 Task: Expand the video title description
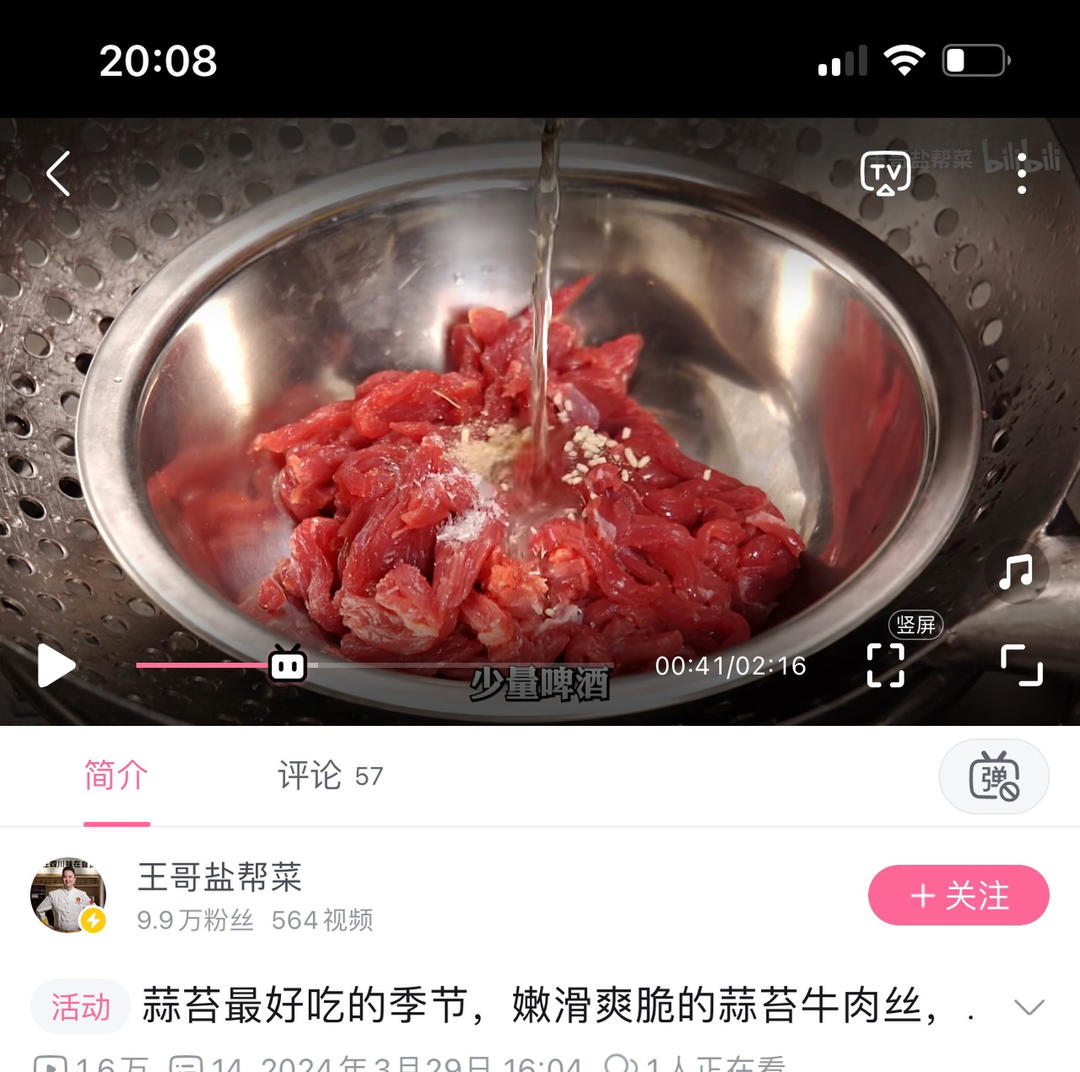point(1029,1007)
